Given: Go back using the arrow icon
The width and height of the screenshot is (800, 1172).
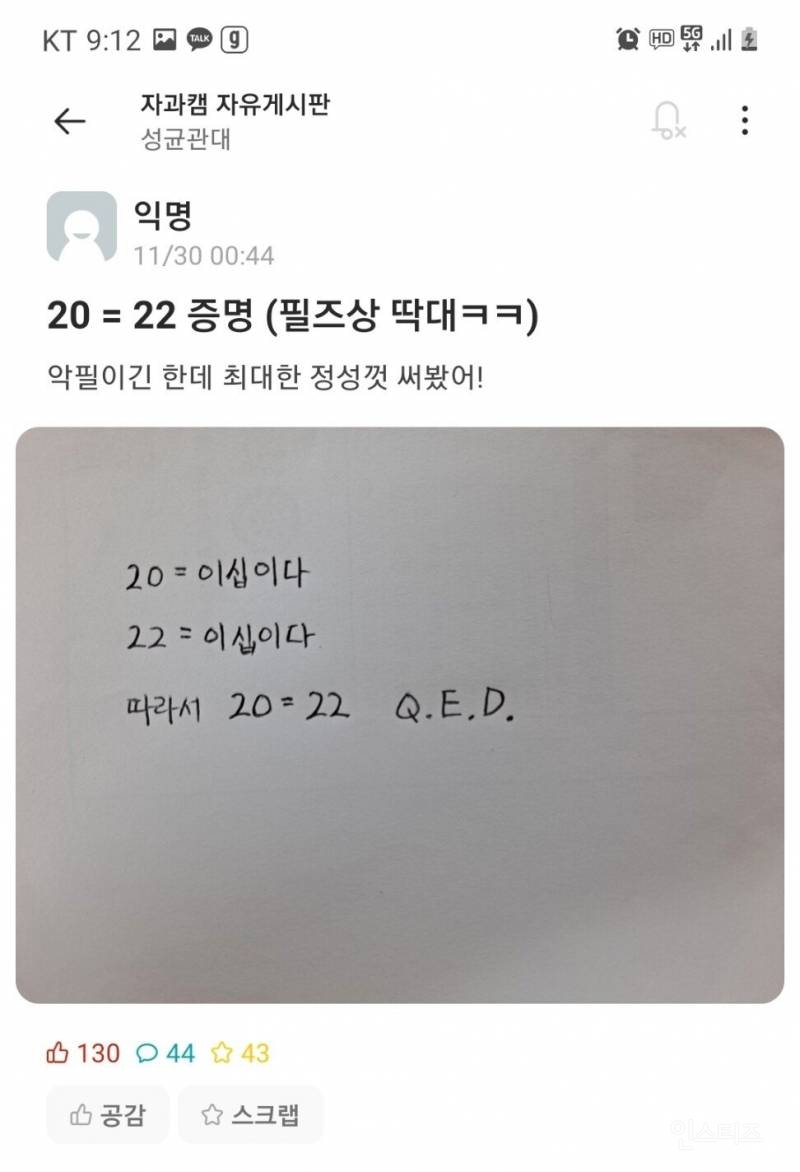Looking at the screenshot, I should [x=69, y=121].
